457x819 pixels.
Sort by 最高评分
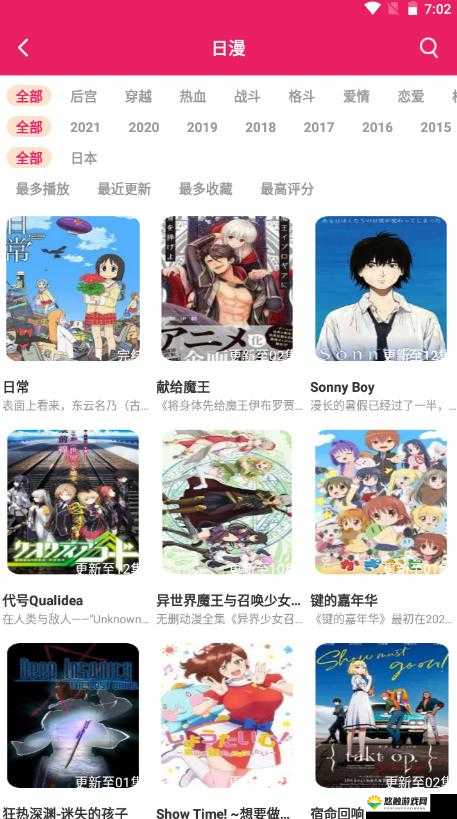(x=287, y=189)
